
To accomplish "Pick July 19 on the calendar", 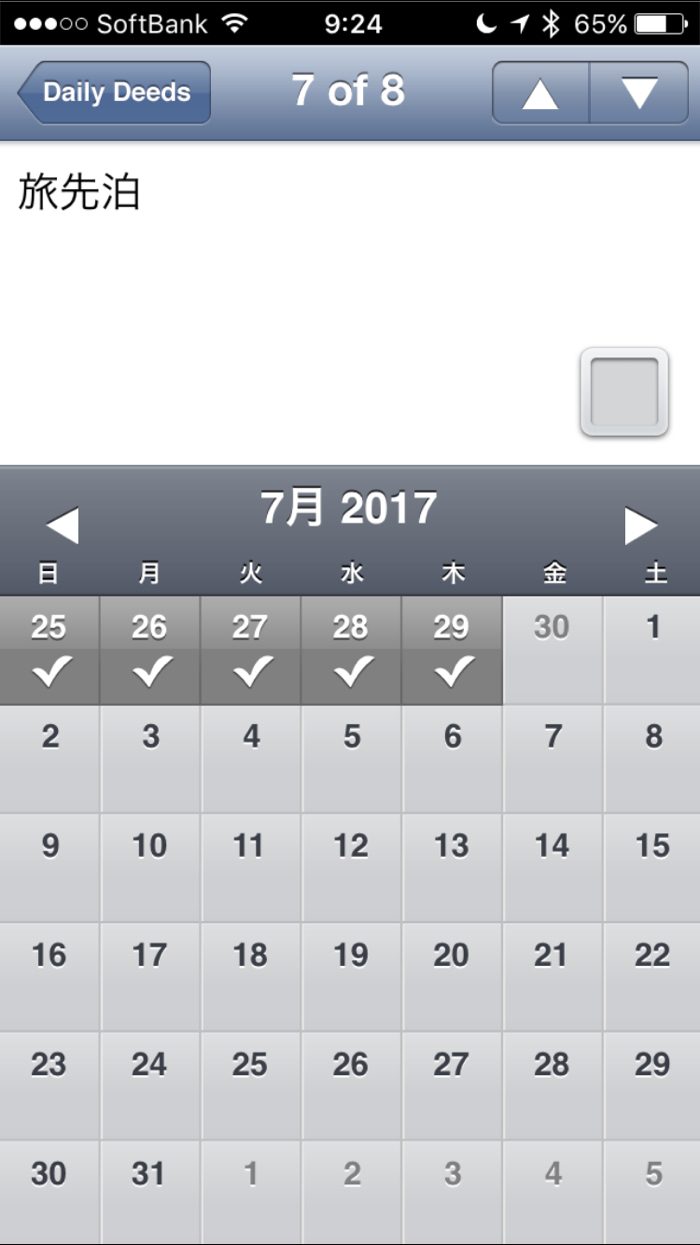I will click(x=351, y=976).
